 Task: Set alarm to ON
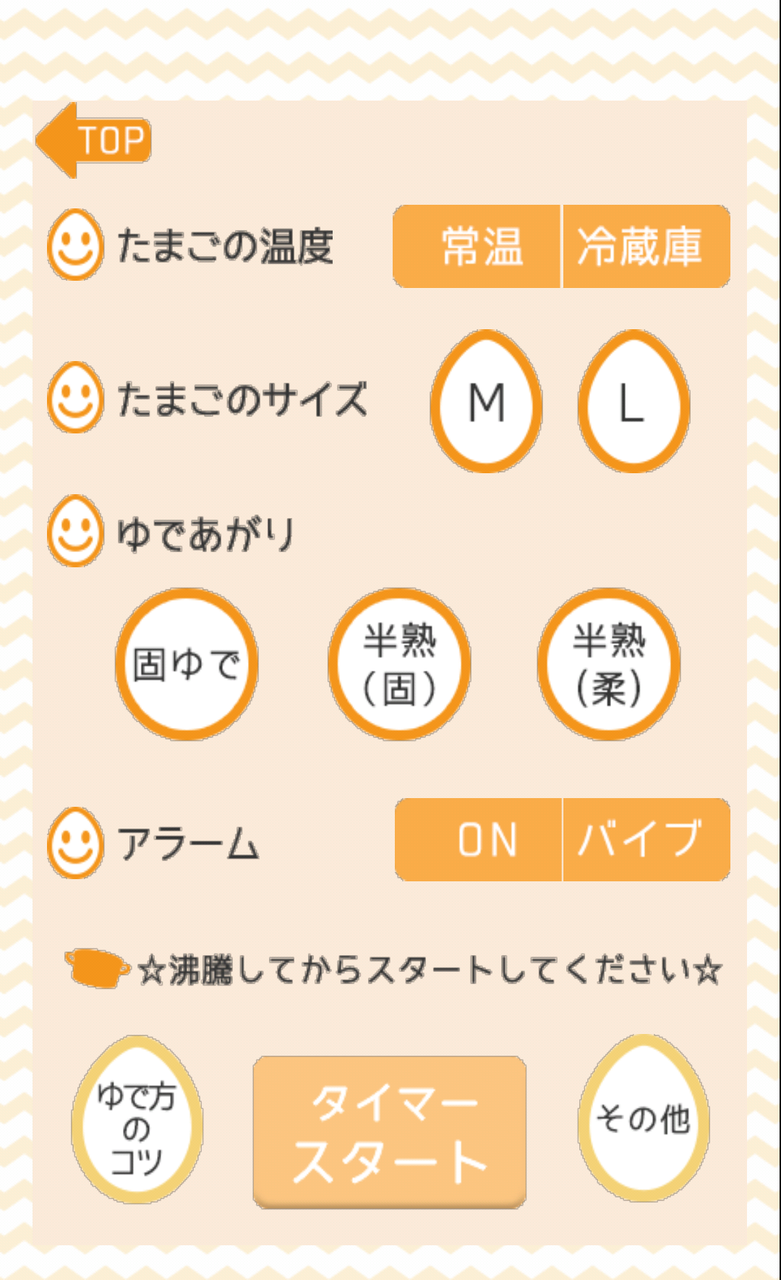coord(480,840)
